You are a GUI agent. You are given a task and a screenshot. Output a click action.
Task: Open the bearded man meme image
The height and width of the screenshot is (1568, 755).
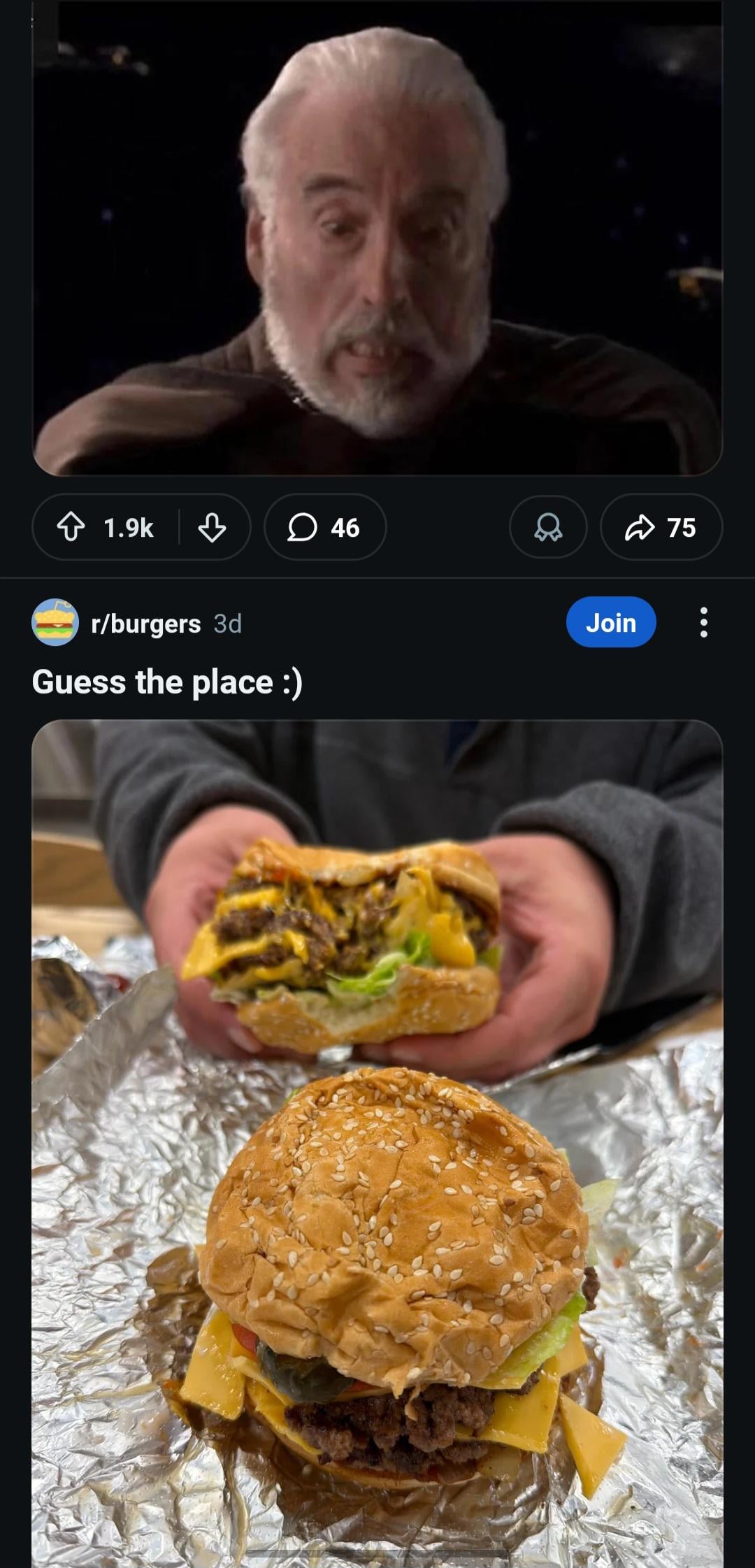(x=377, y=238)
